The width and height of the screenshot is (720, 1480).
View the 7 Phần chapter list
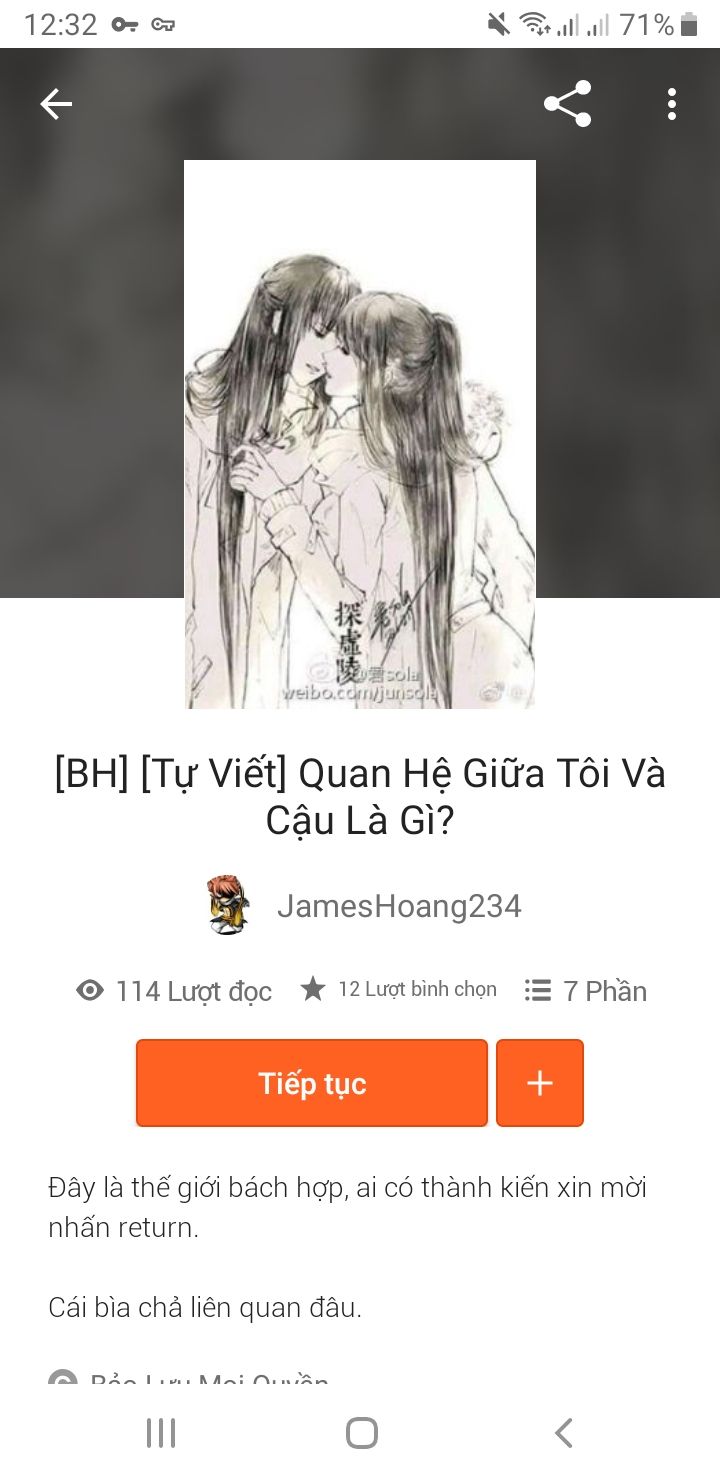point(586,991)
